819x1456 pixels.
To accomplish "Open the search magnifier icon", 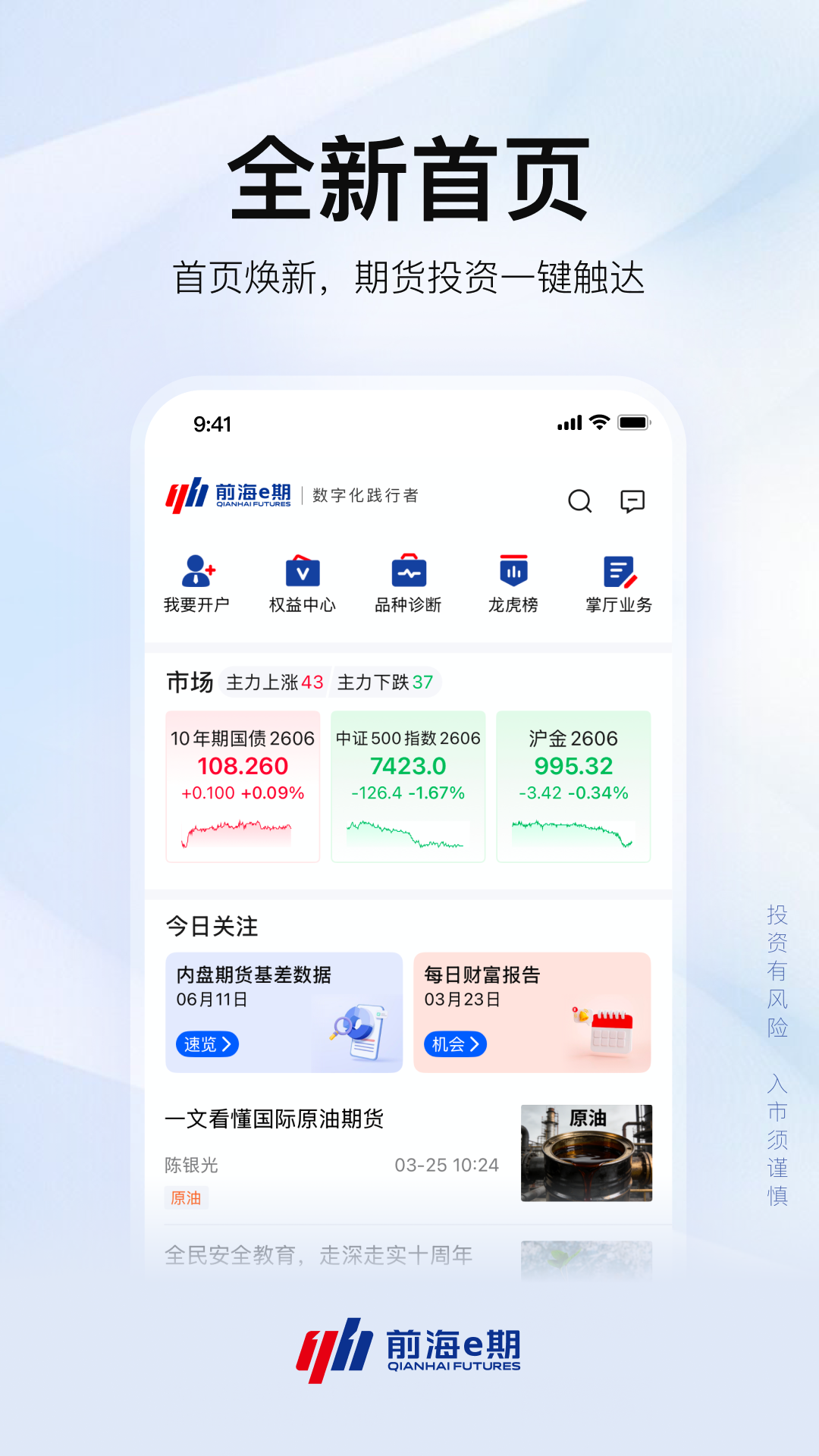I will point(579,501).
